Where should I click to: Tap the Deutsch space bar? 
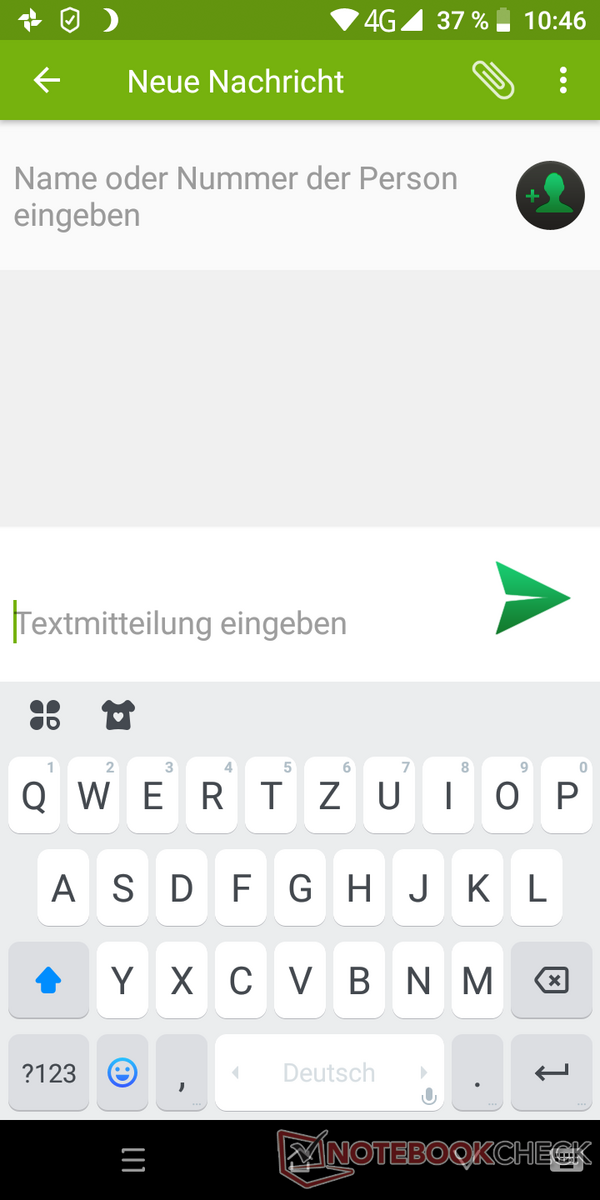pos(329,1073)
